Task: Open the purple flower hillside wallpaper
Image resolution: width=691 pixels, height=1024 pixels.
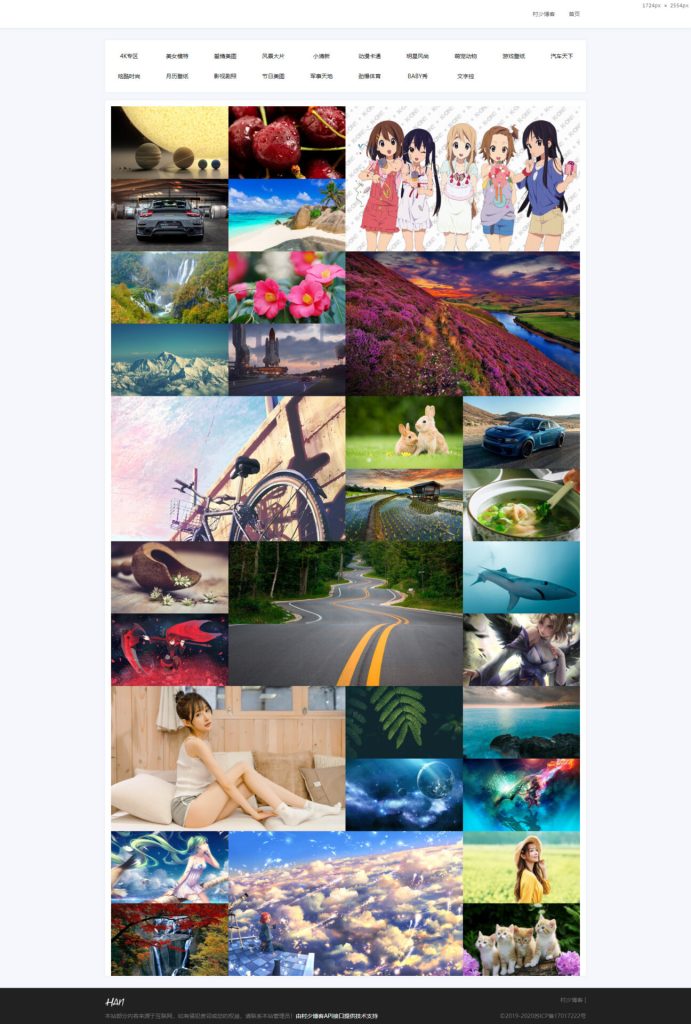Action: point(463,323)
